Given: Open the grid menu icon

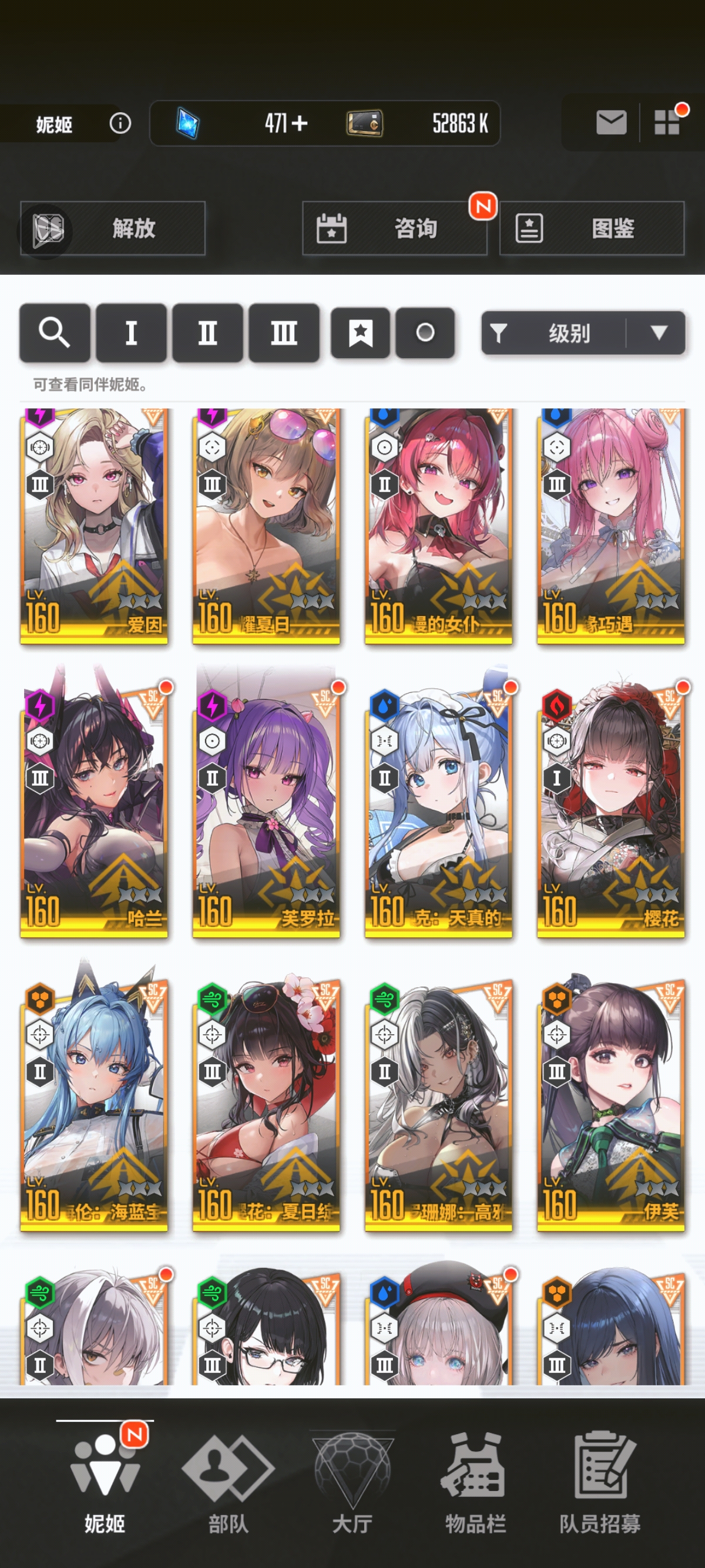Looking at the screenshot, I should [667, 122].
